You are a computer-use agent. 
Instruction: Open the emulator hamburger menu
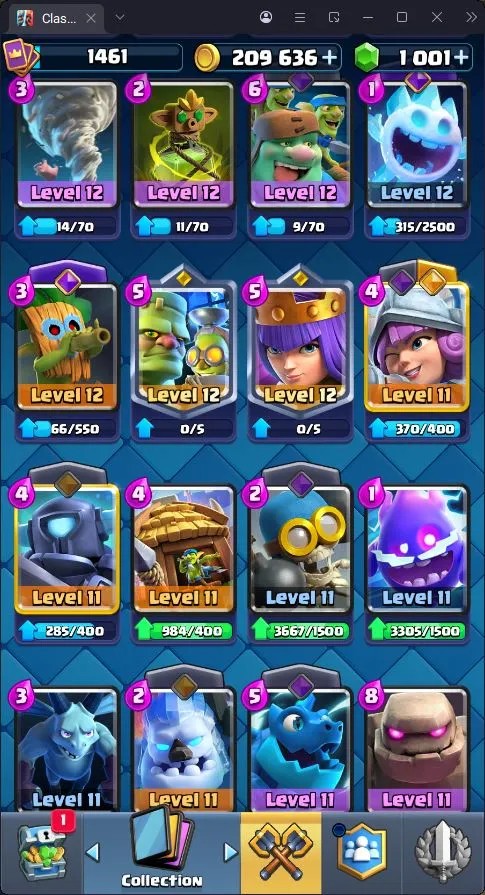(x=300, y=17)
